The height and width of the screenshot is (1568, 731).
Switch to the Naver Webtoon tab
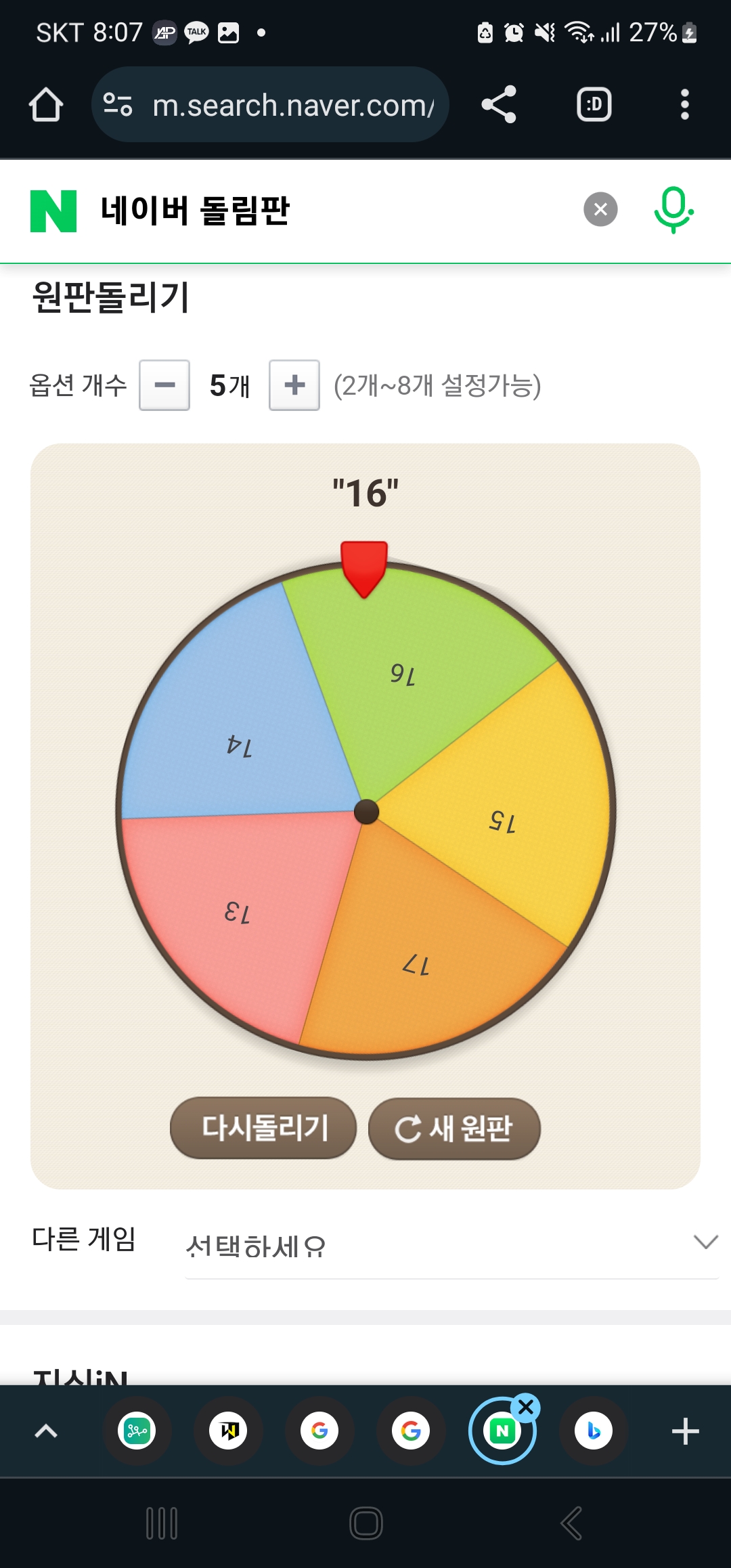pyautogui.click(x=229, y=1431)
